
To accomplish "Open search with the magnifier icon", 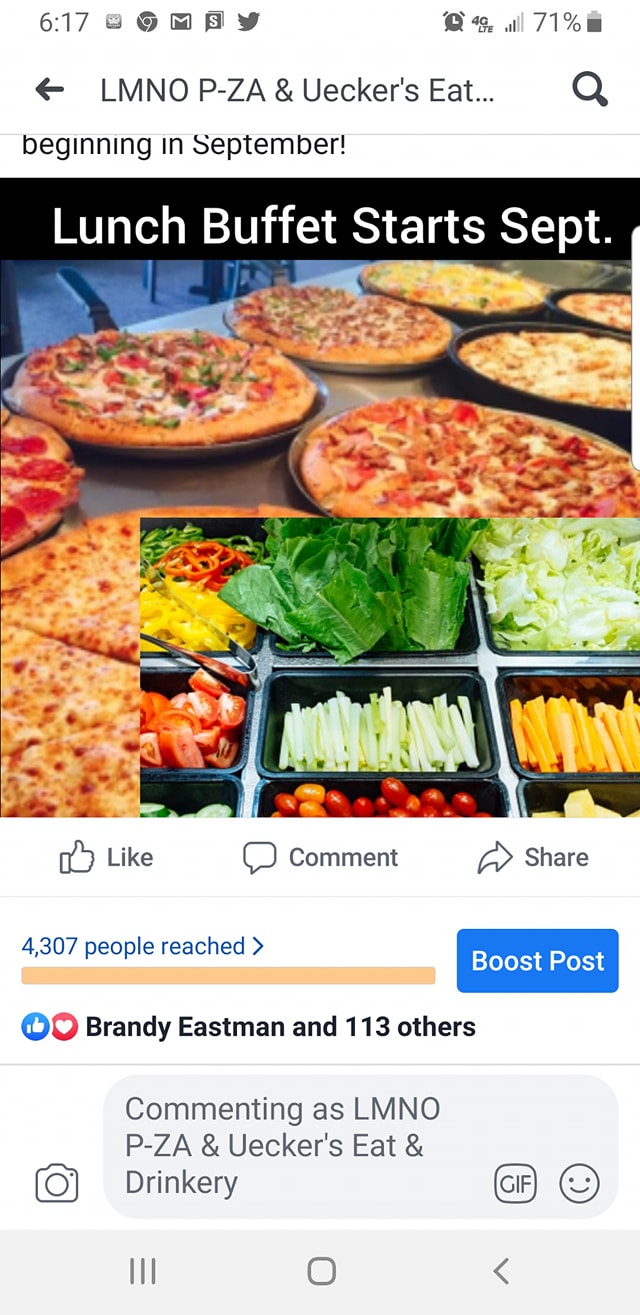I will (x=589, y=91).
